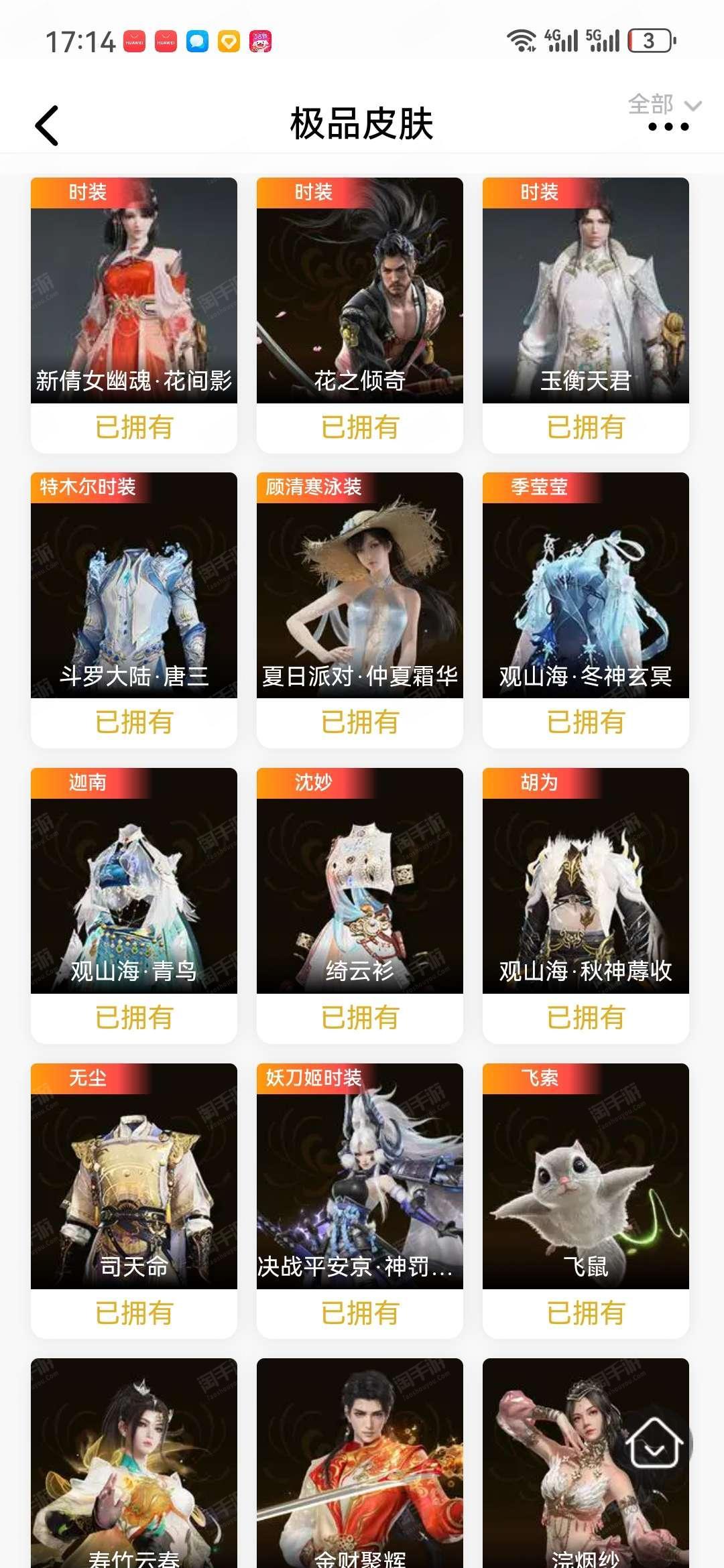
Task: Open the 绮云衫 skin card
Action: pyautogui.click(x=360, y=905)
